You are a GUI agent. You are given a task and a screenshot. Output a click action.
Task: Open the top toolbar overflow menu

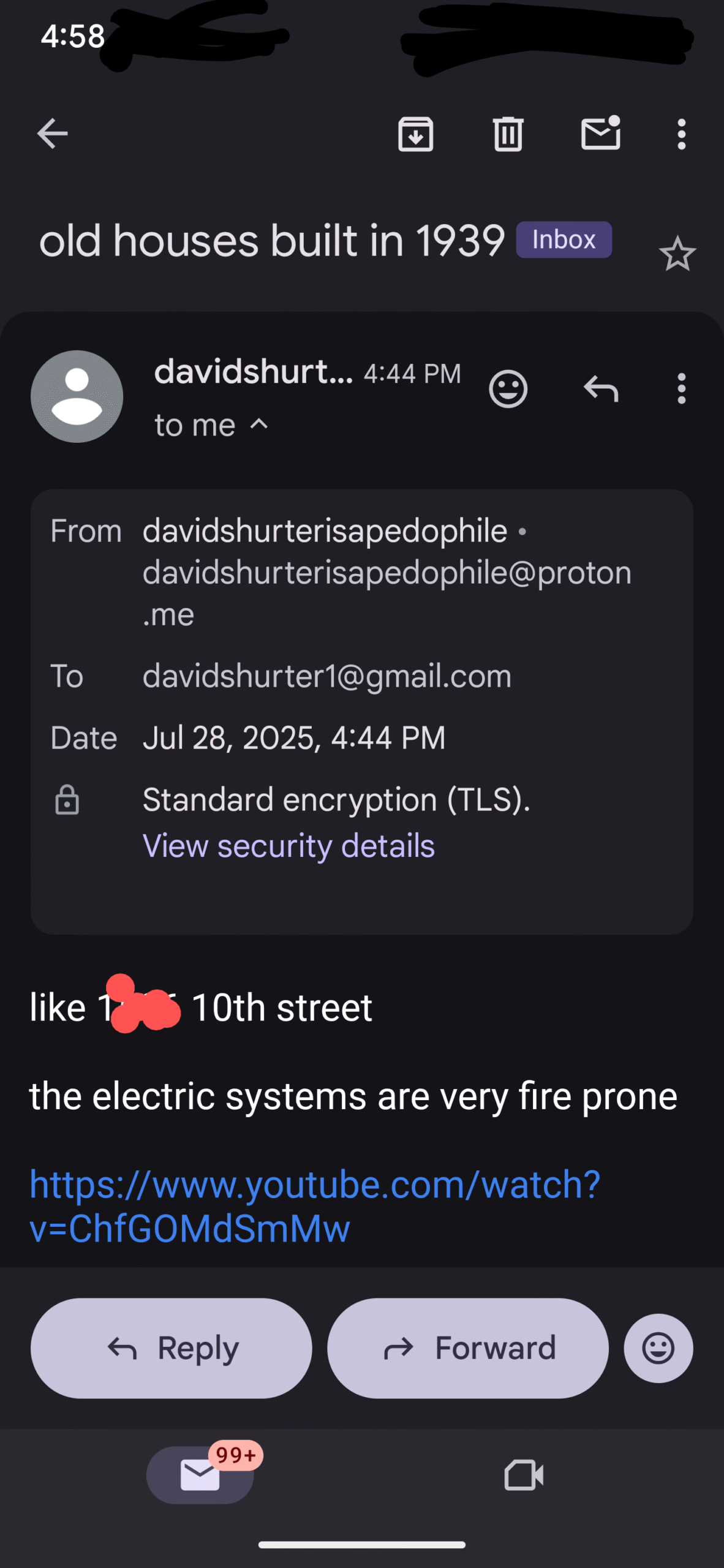pos(681,134)
